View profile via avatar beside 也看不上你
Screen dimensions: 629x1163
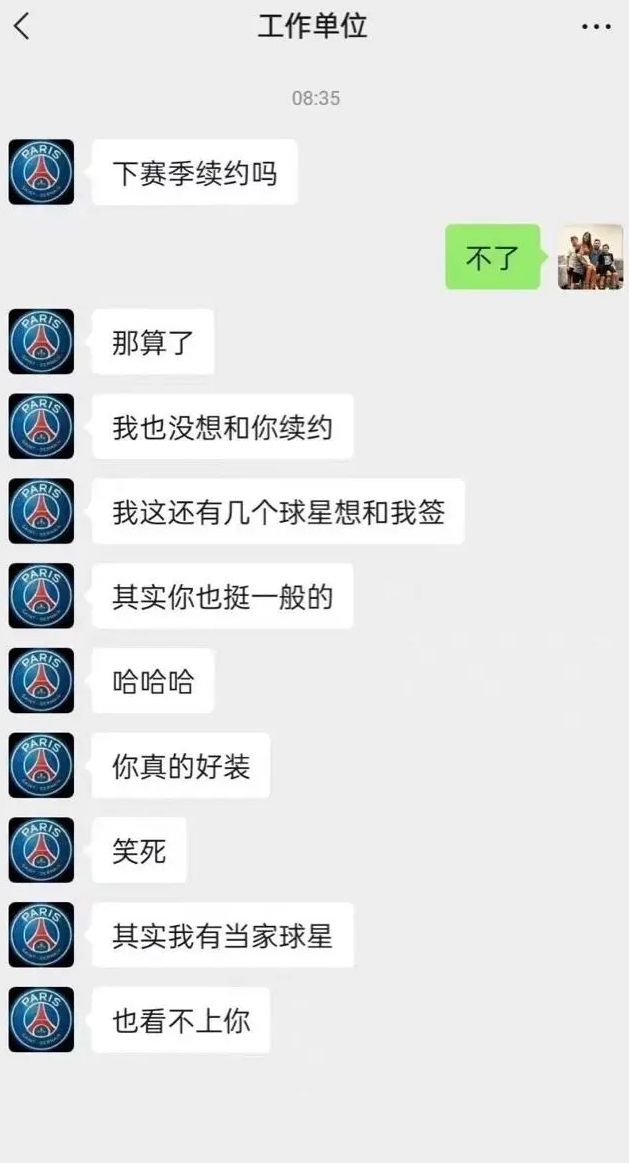[41, 1019]
